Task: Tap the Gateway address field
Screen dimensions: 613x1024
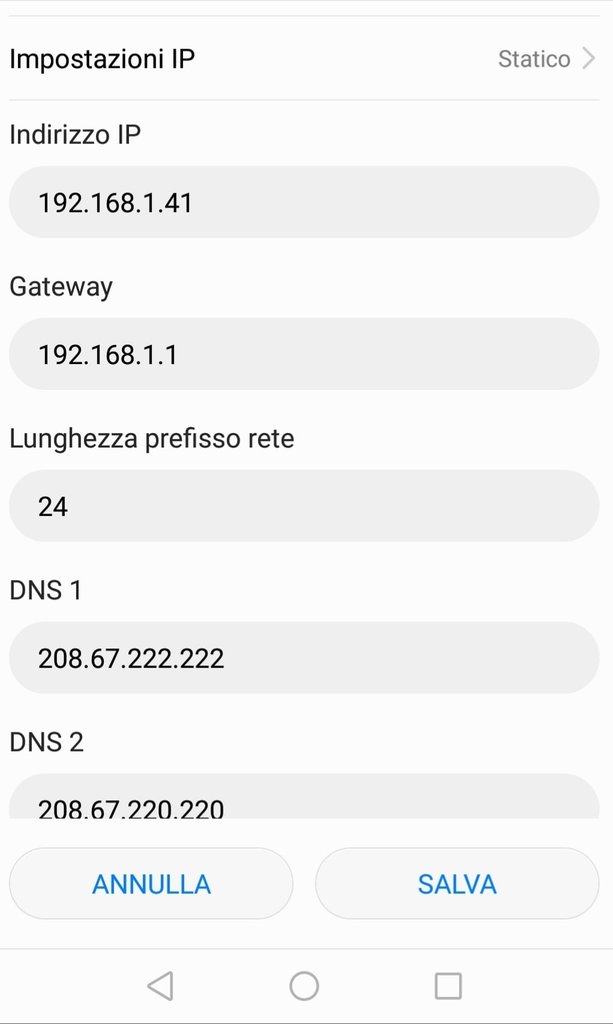Action: click(x=304, y=354)
